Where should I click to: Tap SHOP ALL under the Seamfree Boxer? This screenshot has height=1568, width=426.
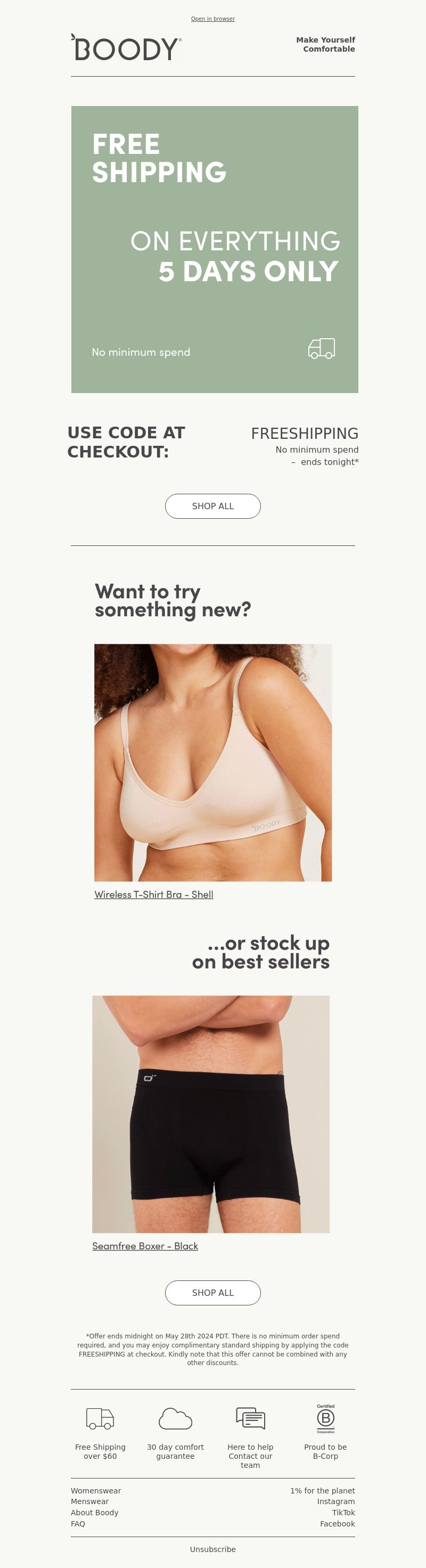click(x=212, y=1292)
